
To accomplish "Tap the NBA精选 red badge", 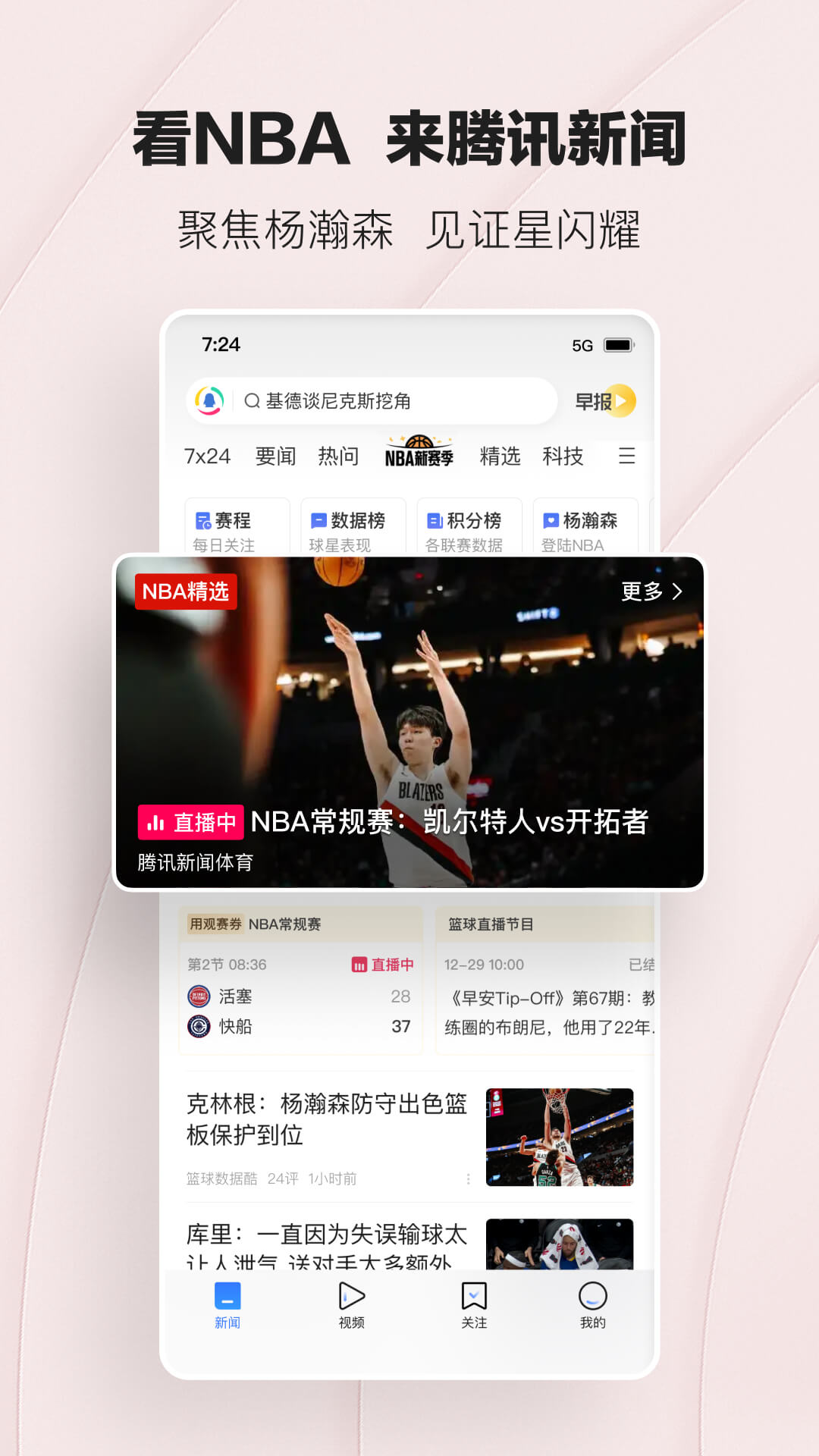I will [x=186, y=592].
